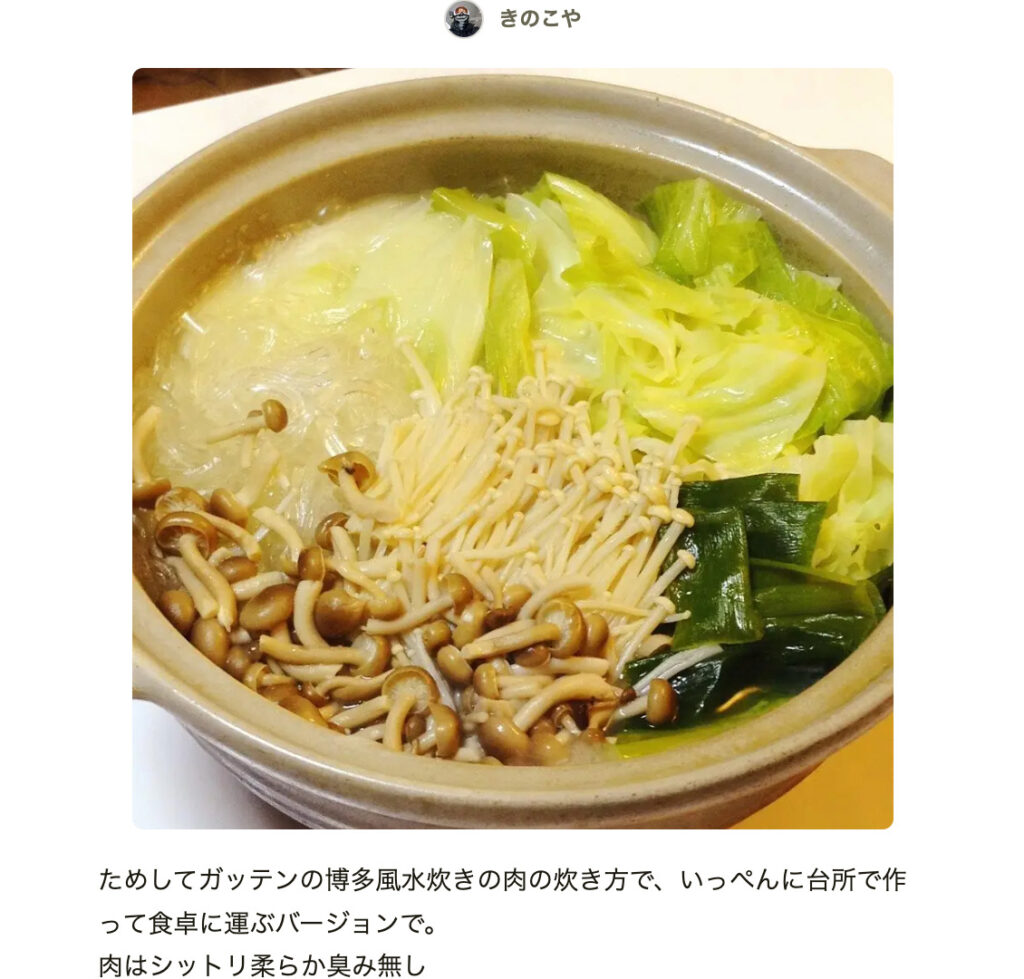Open きのこや's profile via the avatar
1024x979 pixels.
(463, 19)
